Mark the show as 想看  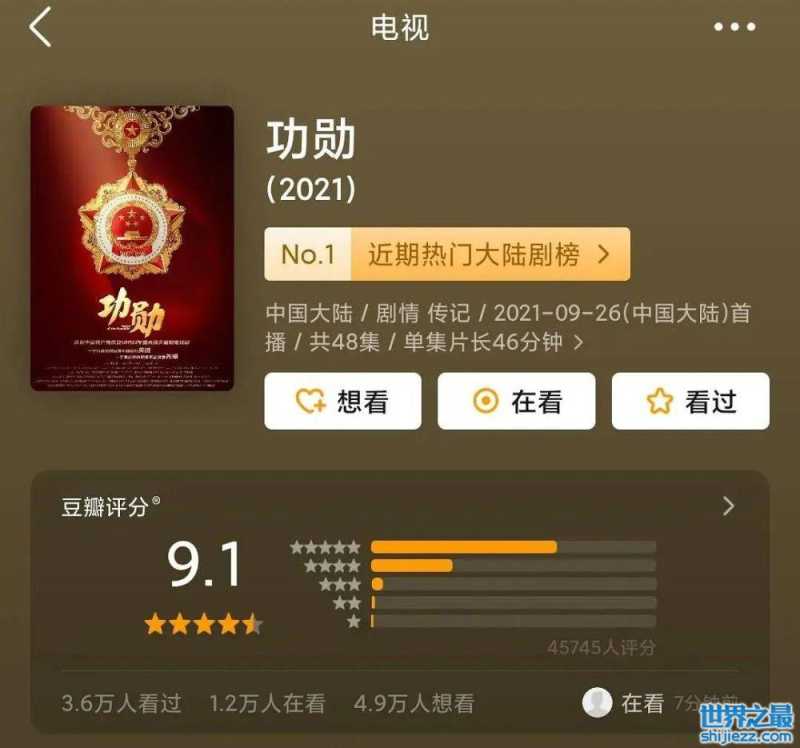pos(342,401)
